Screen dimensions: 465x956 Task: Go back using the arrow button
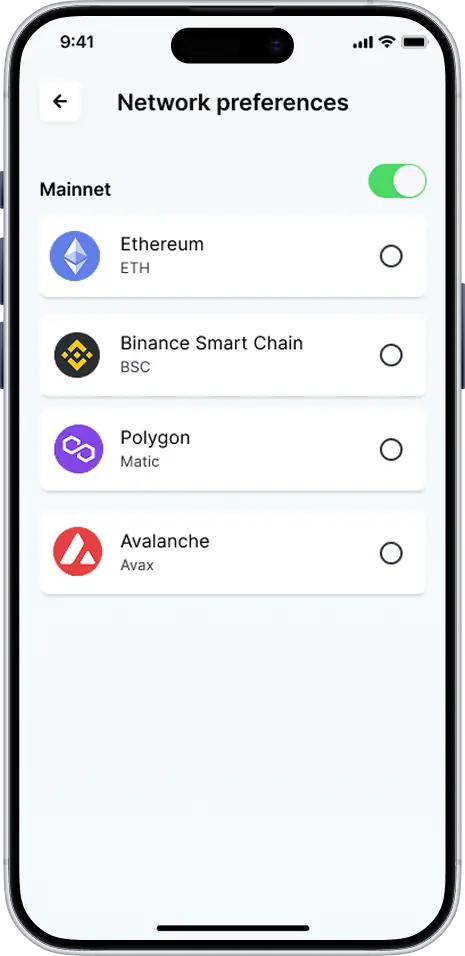point(60,101)
